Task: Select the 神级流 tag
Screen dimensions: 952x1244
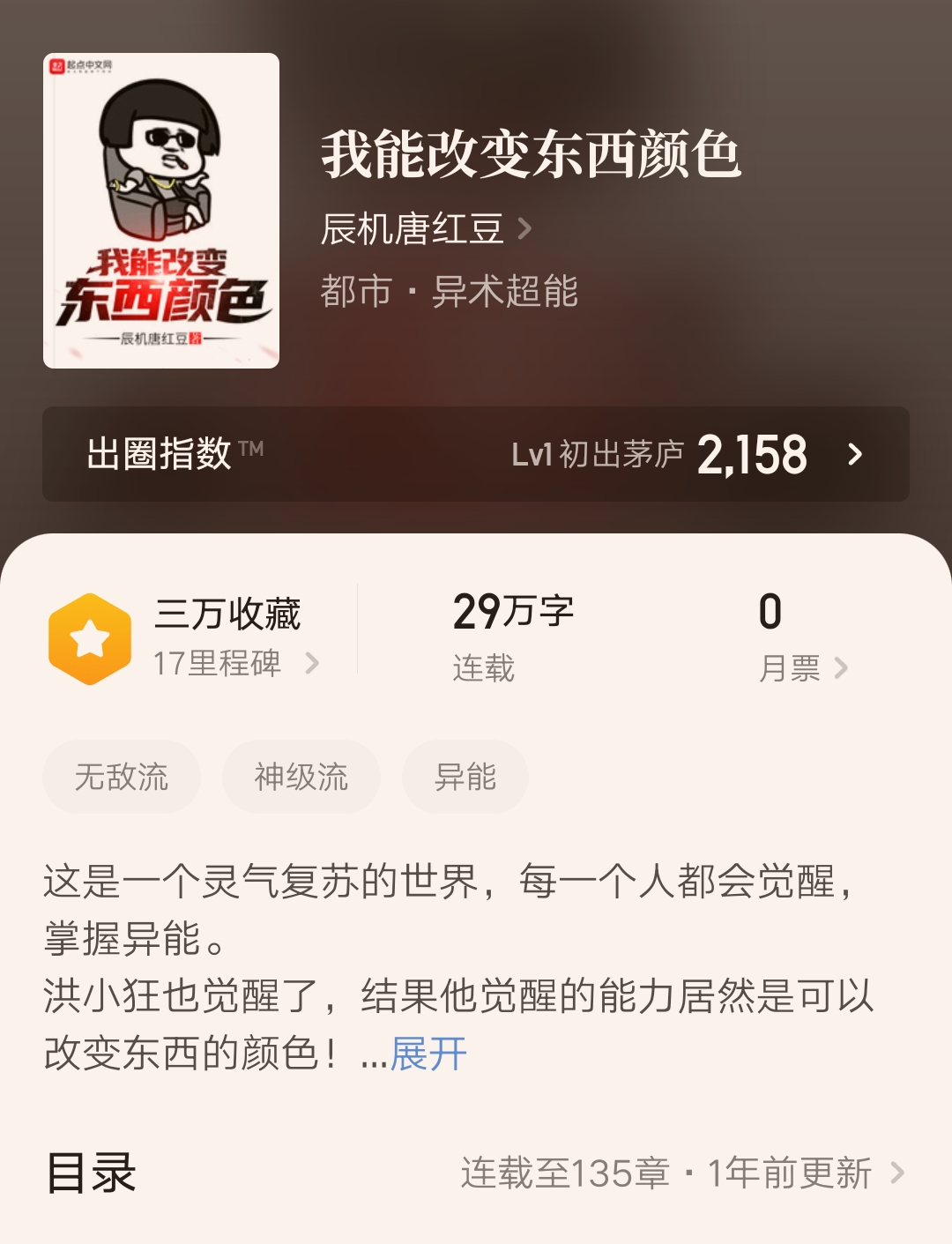Action: click(301, 776)
